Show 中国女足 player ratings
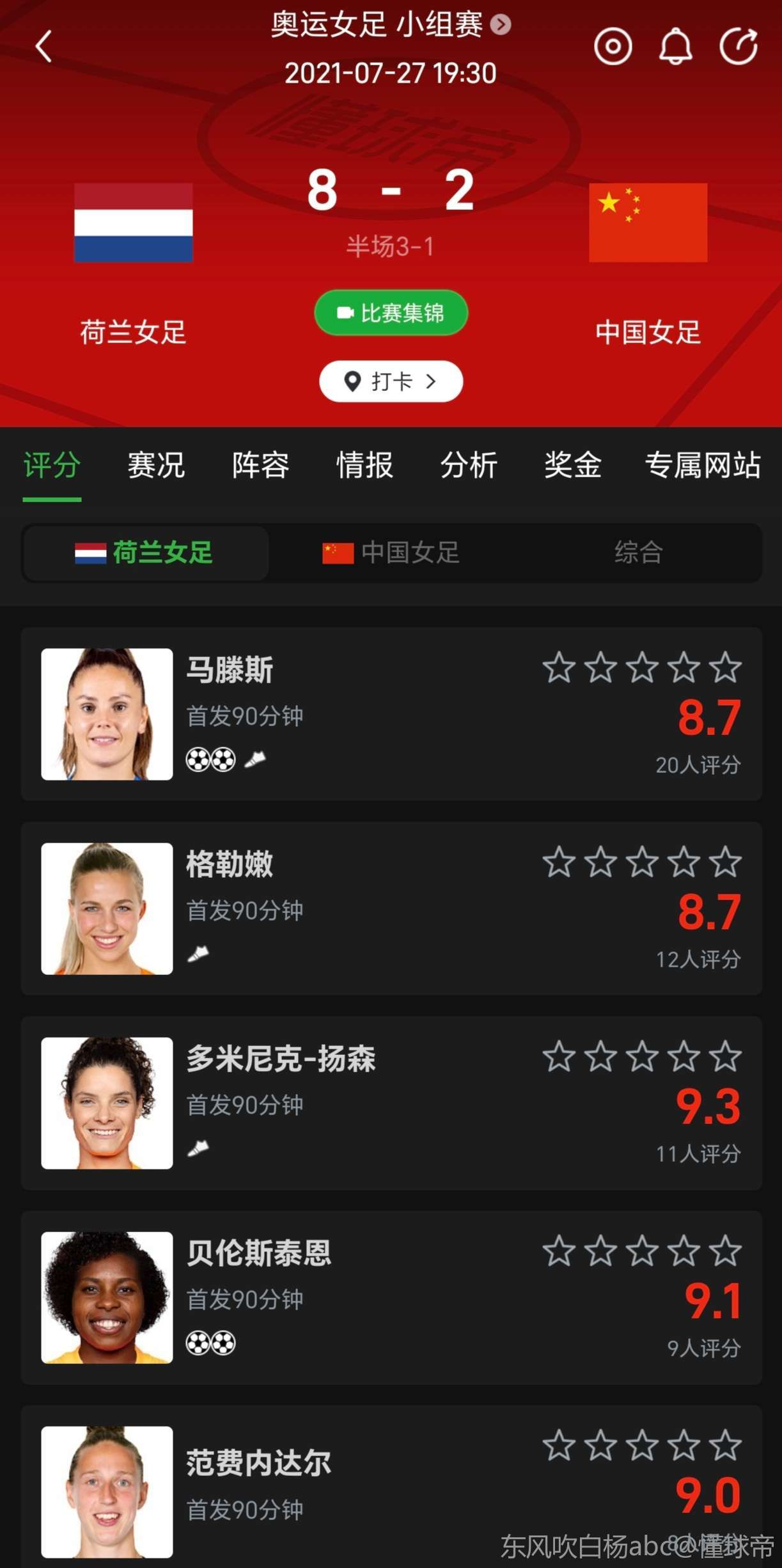 (391, 553)
